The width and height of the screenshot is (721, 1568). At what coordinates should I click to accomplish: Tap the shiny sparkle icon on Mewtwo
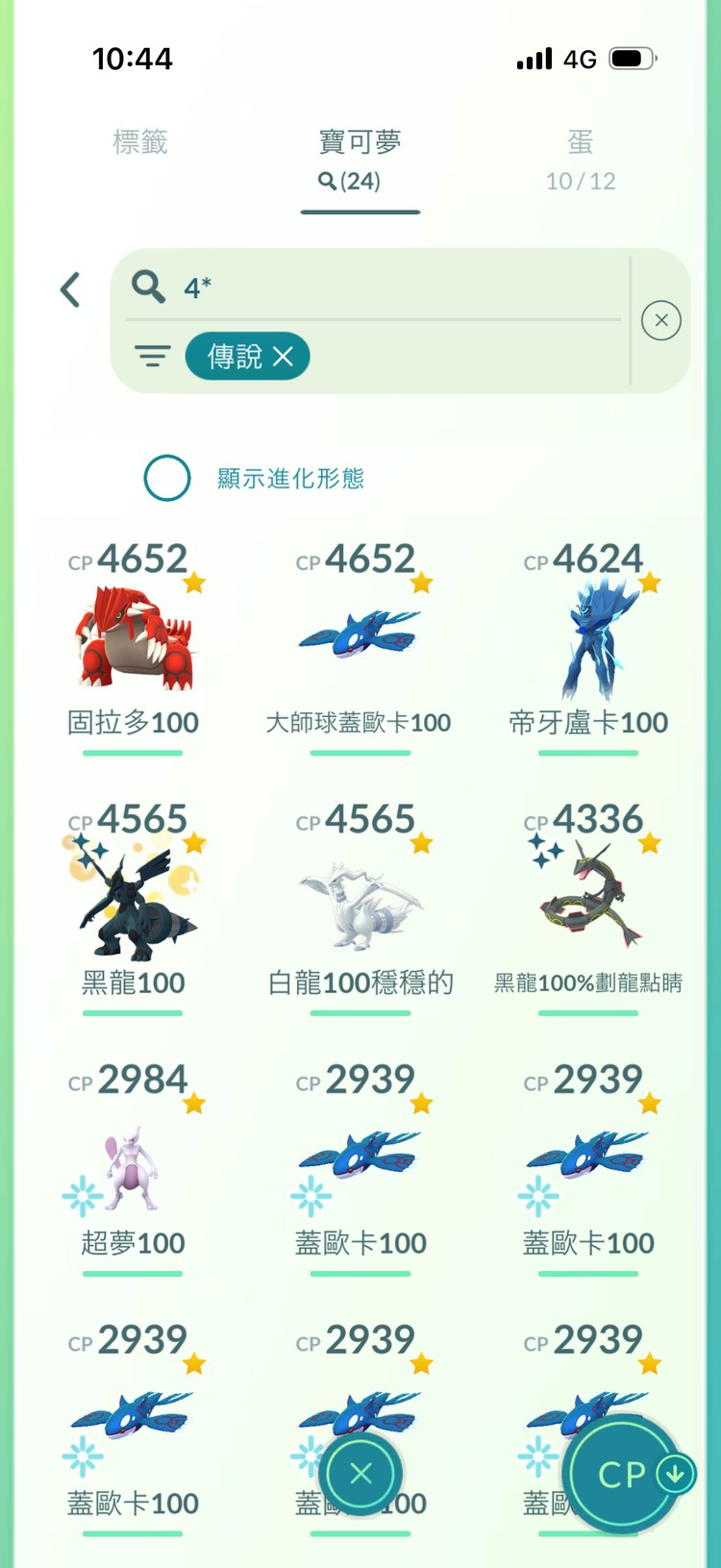pos(85,1195)
